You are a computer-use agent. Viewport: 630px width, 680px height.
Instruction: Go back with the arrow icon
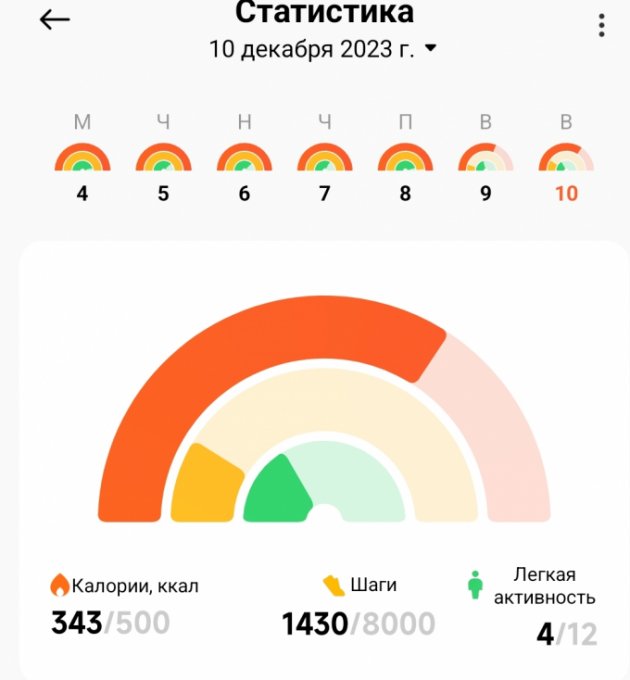click(x=54, y=21)
